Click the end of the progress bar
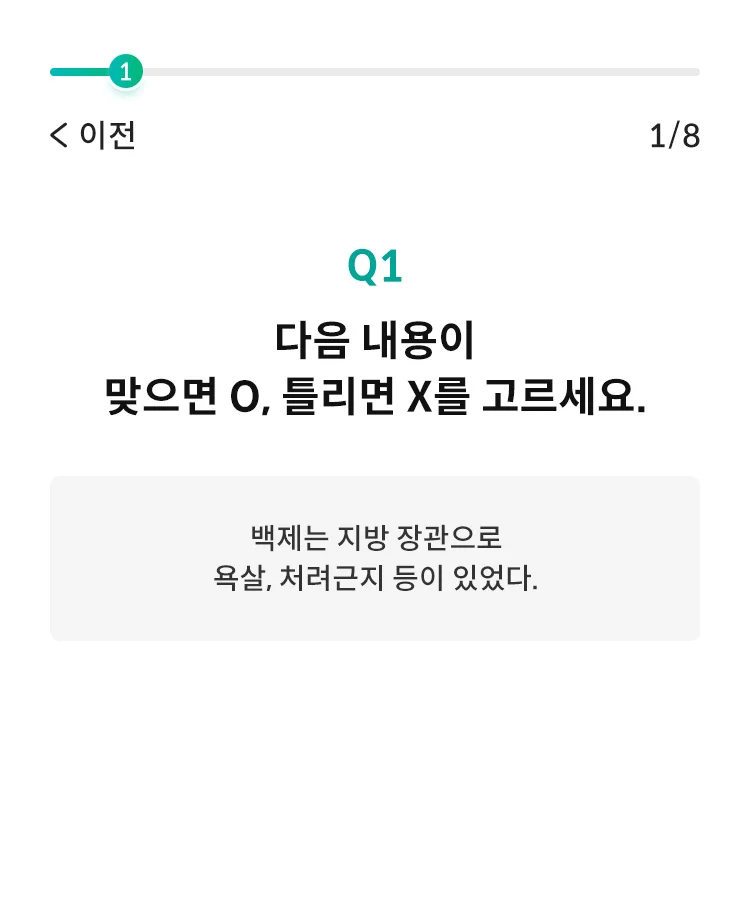This screenshot has width=750, height=901. coord(695,70)
